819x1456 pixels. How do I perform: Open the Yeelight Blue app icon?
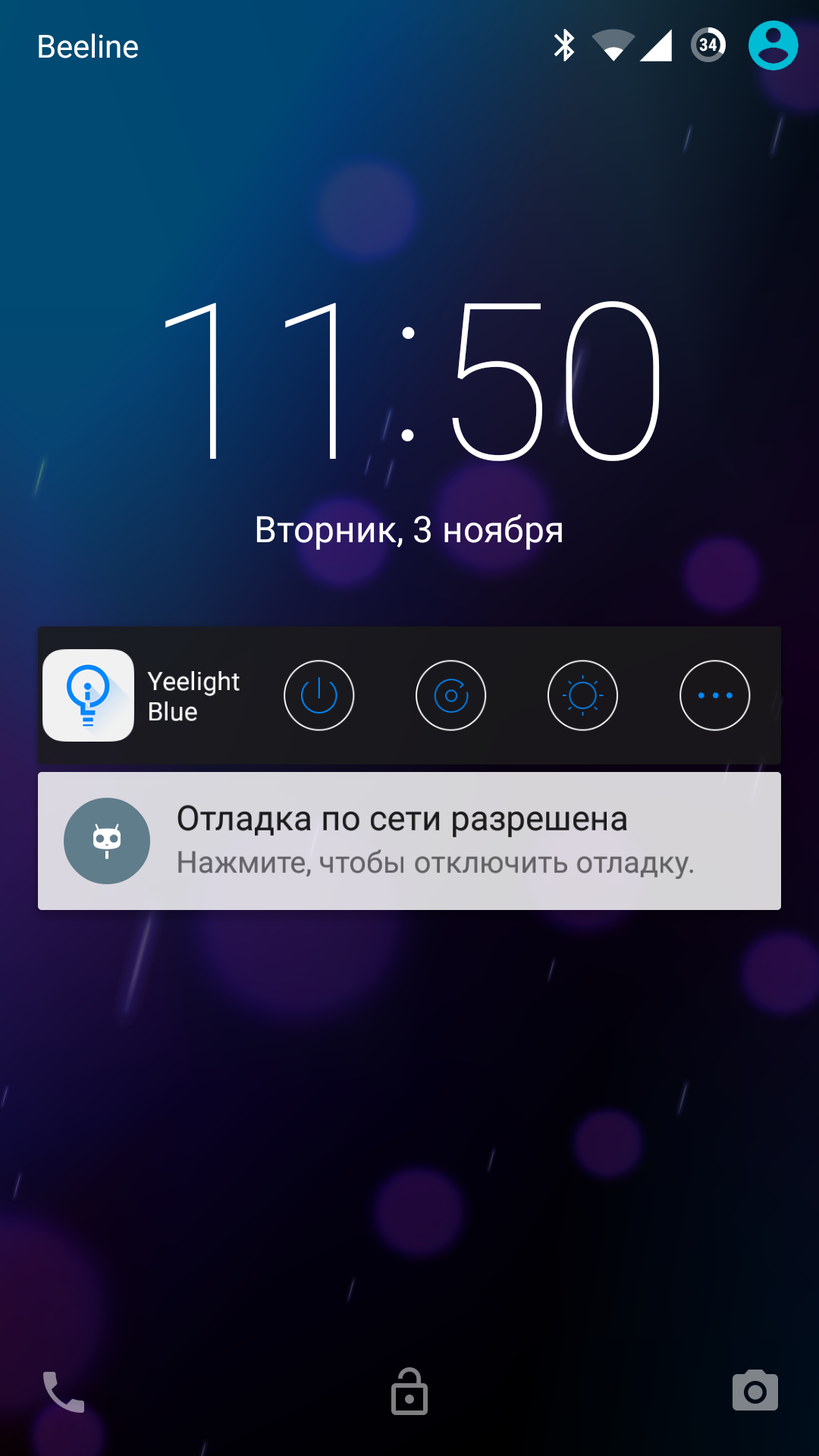89,695
